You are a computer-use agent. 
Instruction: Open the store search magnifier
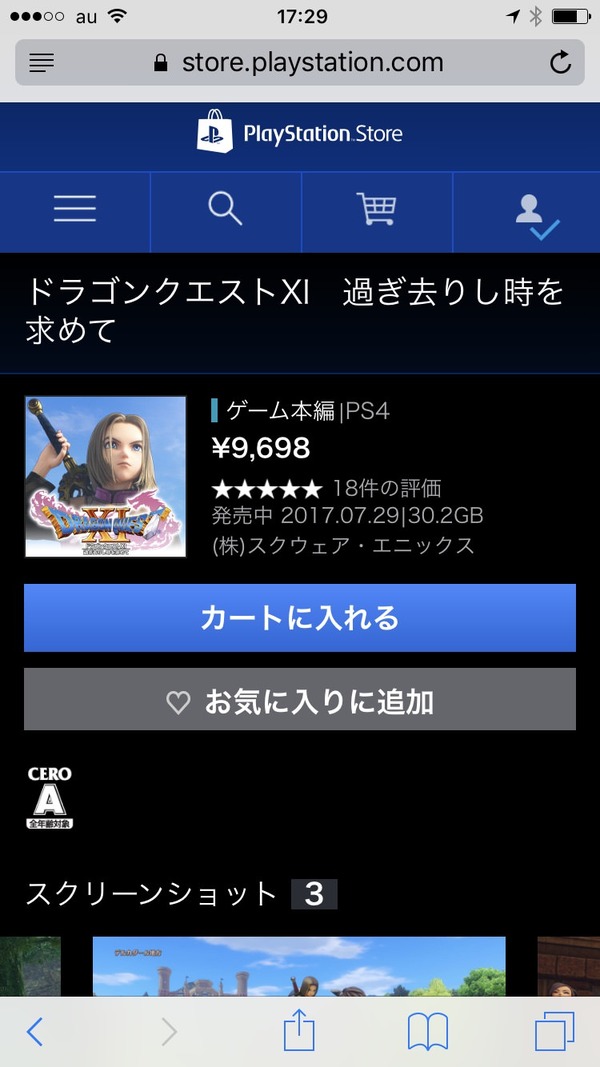click(x=225, y=209)
